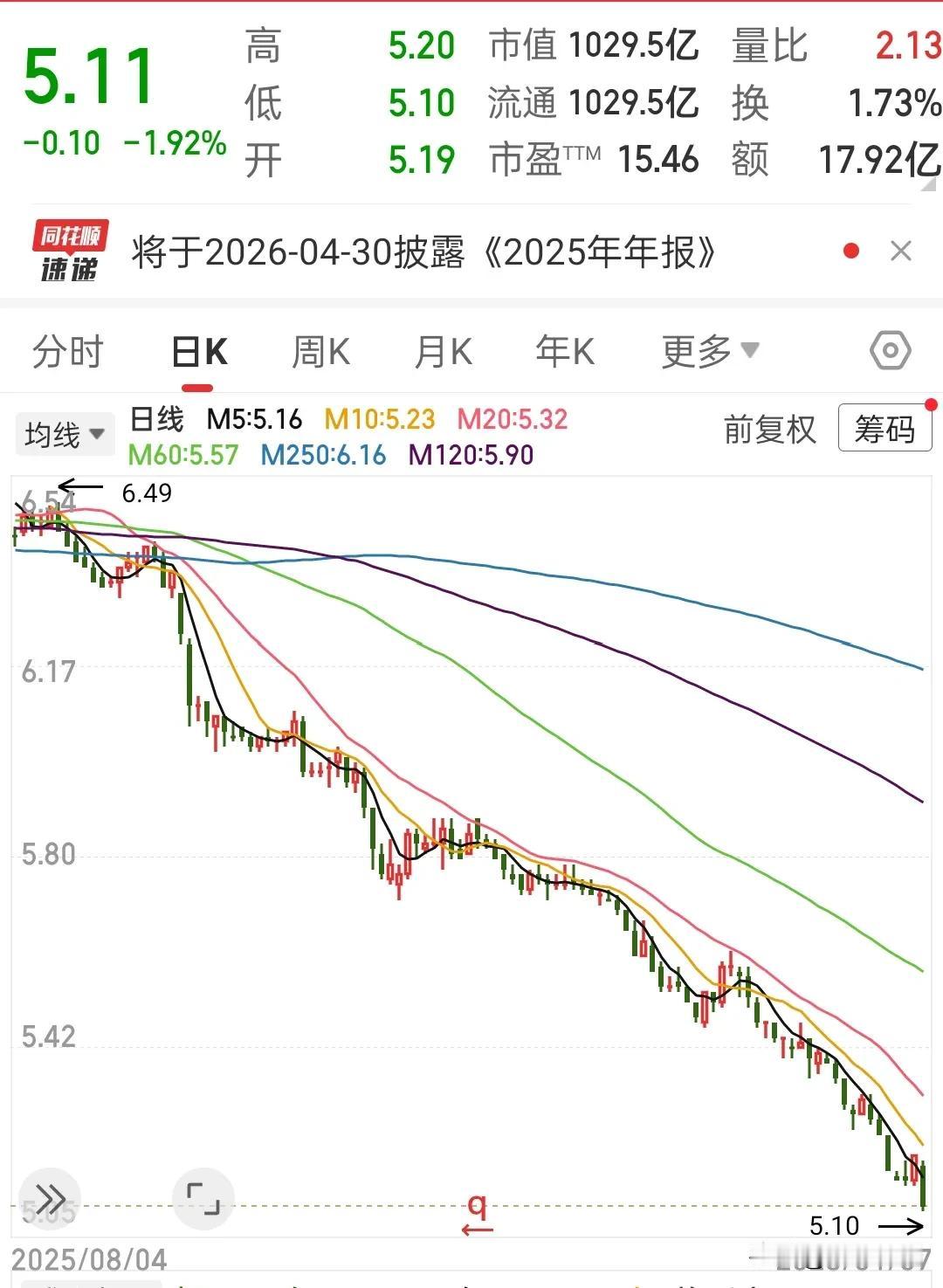Open the 日线 indicator selector
943x1288 pixels.
click(x=155, y=420)
